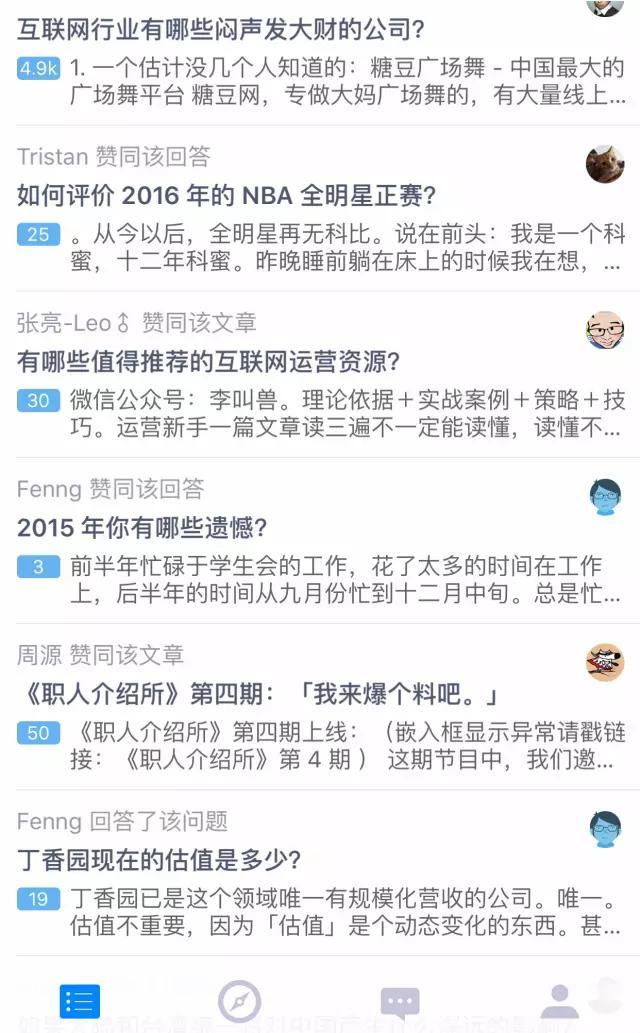View 周源's profile avatar
640x1033 pixels.
pos(604,662)
